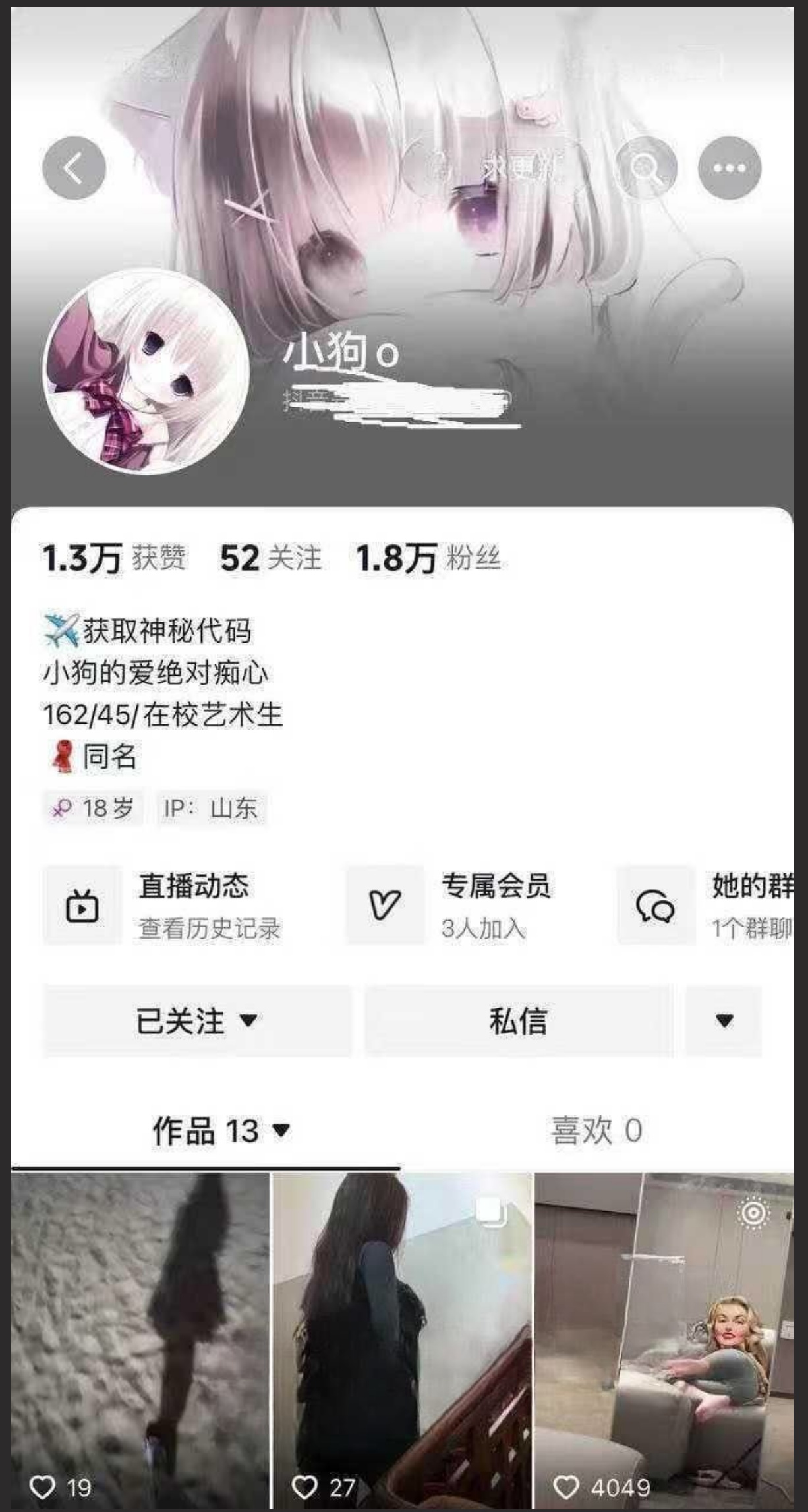Expand the arrow button beside 私信
Viewport: 808px width, 1512px height.
pyautogui.click(x=724, y=1021)
